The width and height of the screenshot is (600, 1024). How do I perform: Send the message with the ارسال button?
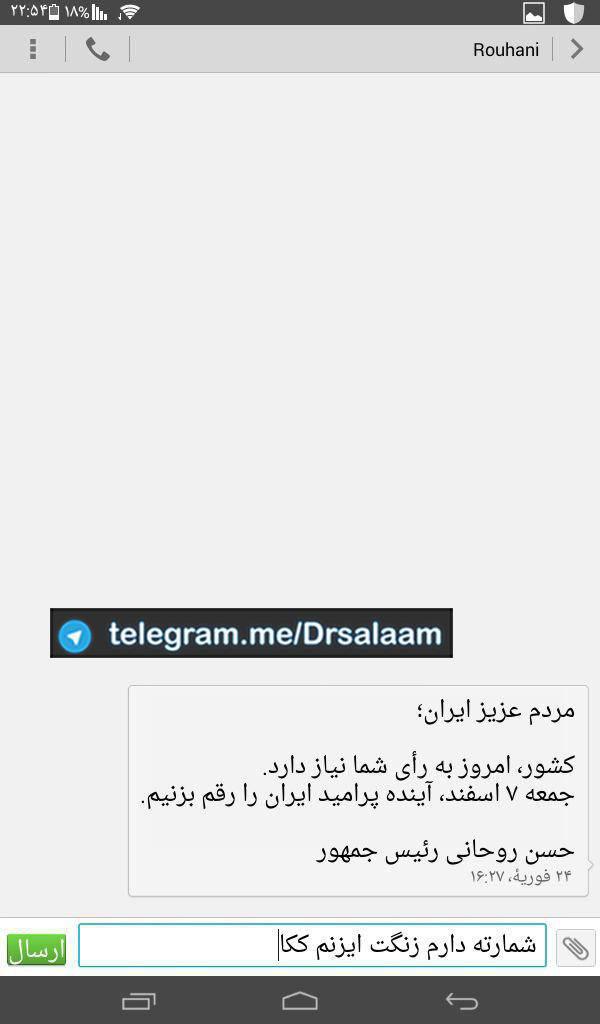click(36, 949)
